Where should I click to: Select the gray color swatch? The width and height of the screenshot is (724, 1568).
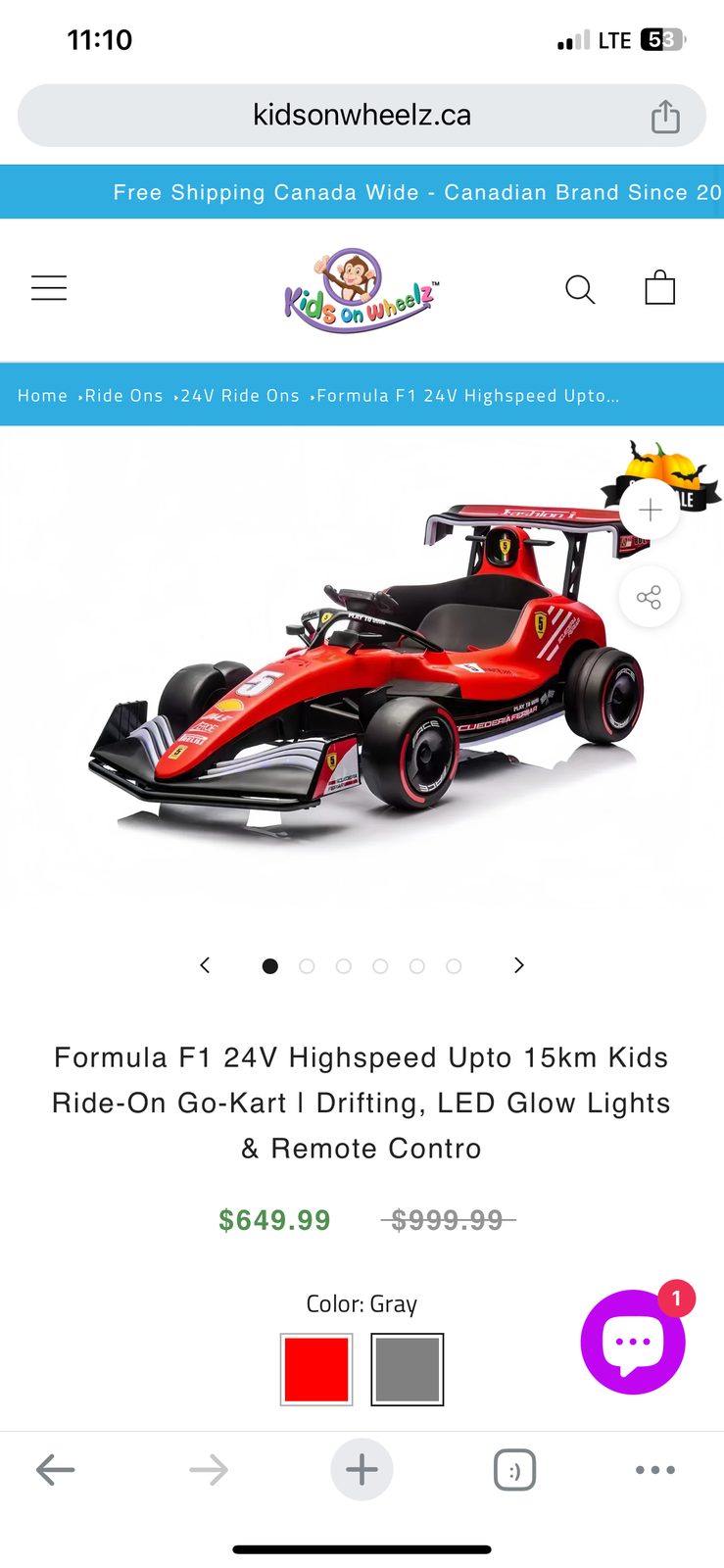[408, 1369]
